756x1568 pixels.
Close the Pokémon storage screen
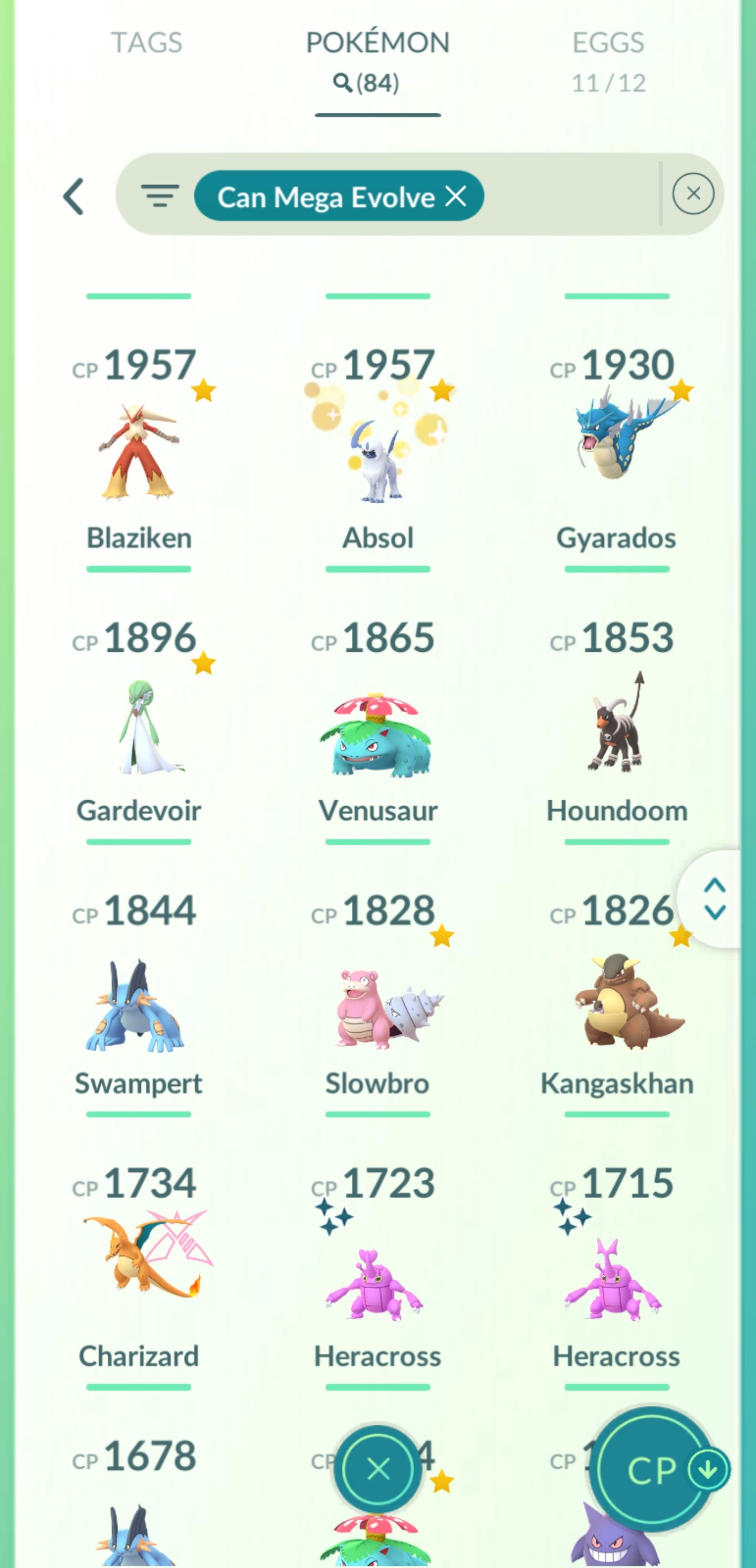click(x=377, y=1469)
